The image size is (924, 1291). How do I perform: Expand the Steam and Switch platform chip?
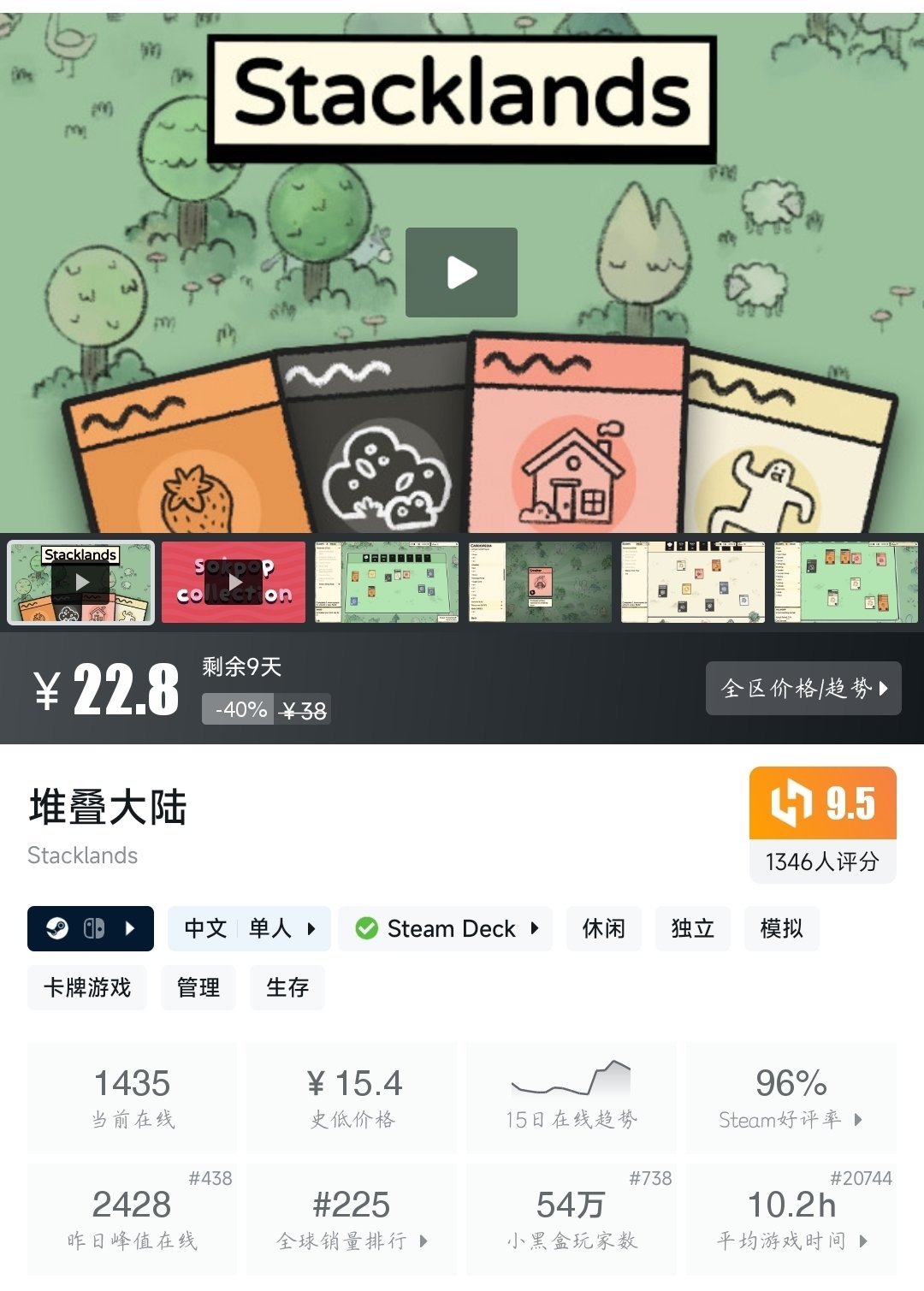click(x=91, y=928)
